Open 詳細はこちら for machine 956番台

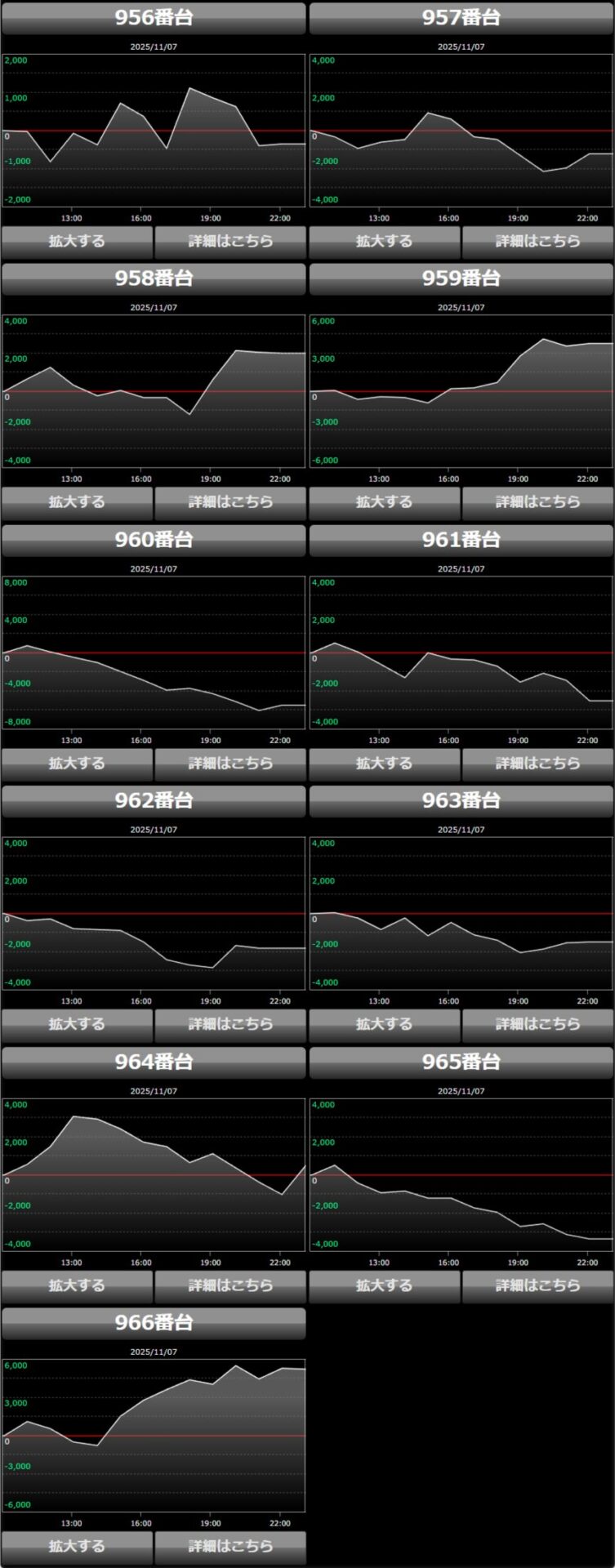[230, 242]
